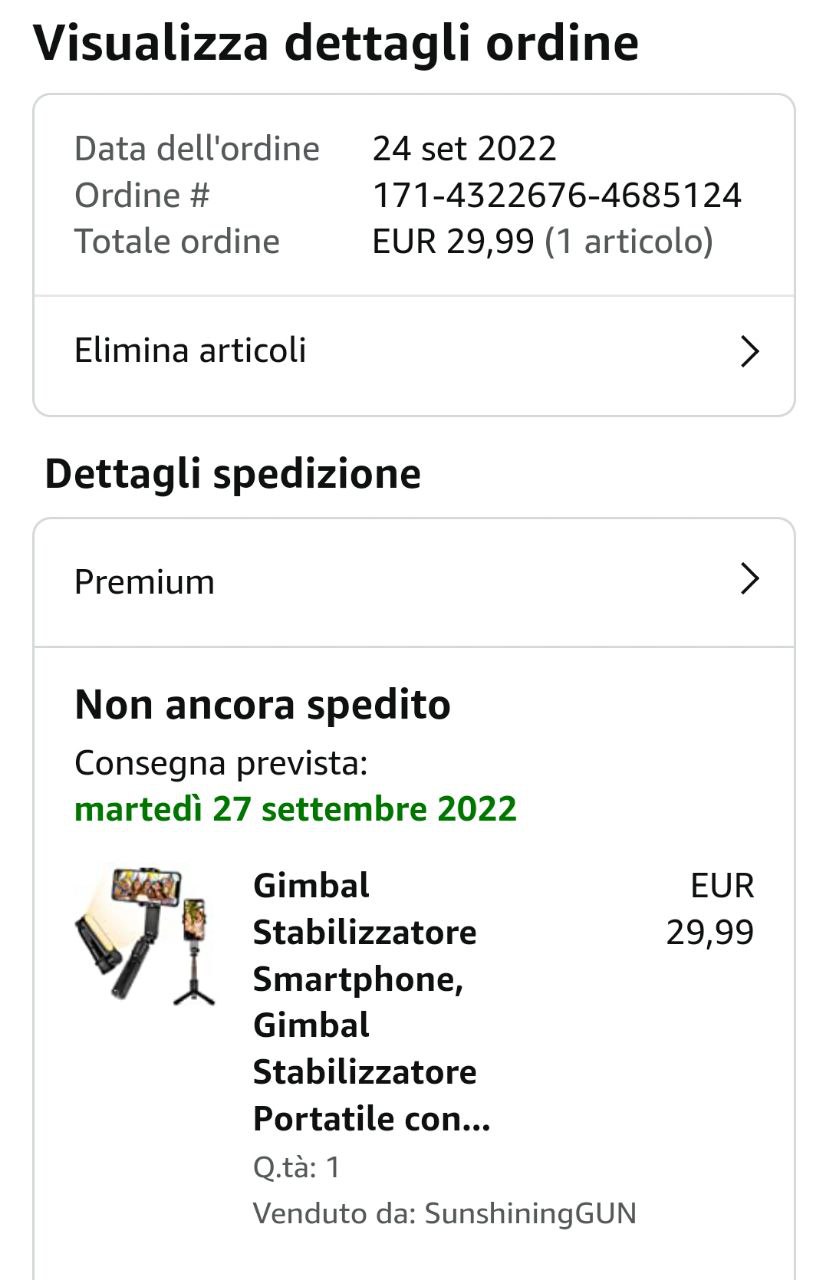Open the Premium shipping details row

pyautogui.click(x=413, y=581)
